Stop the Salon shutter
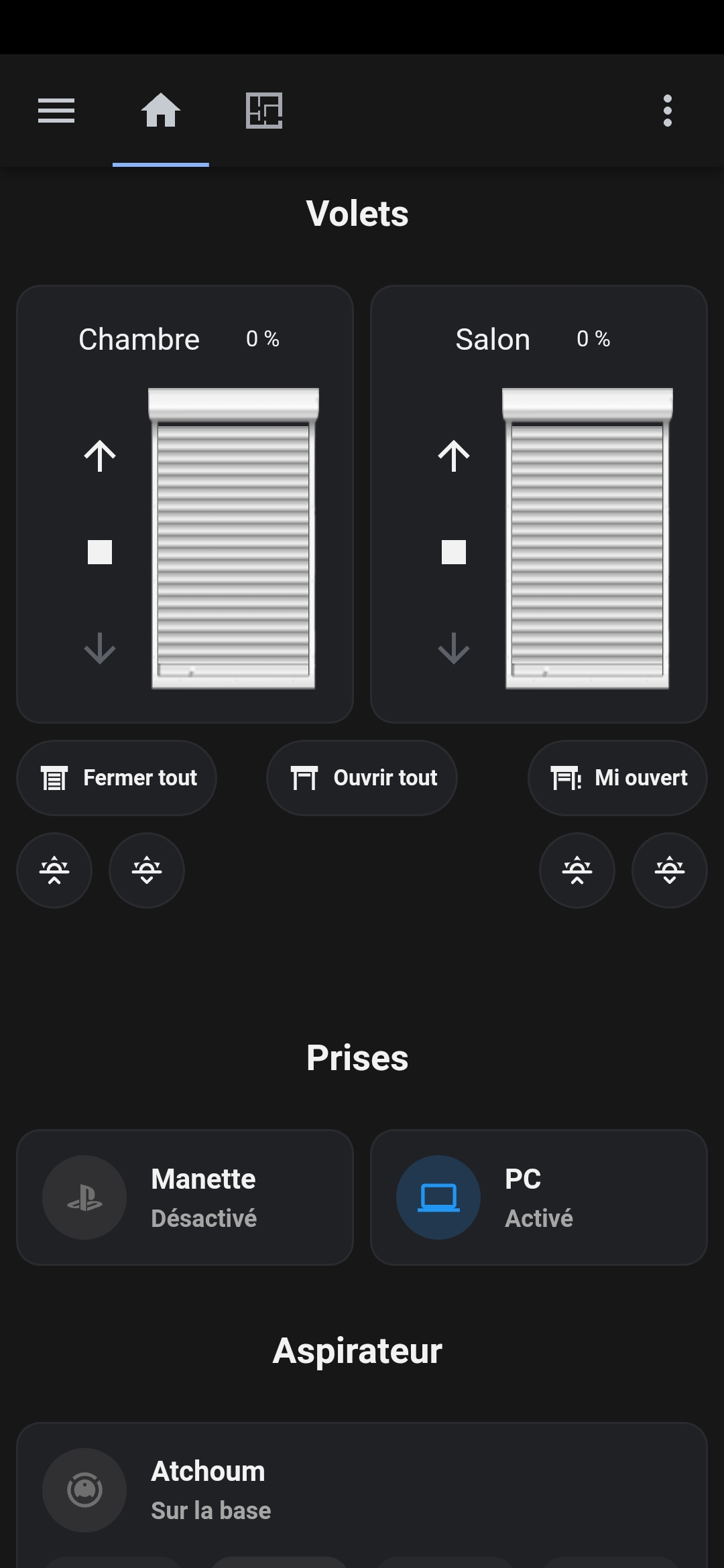 click(454, 552)
